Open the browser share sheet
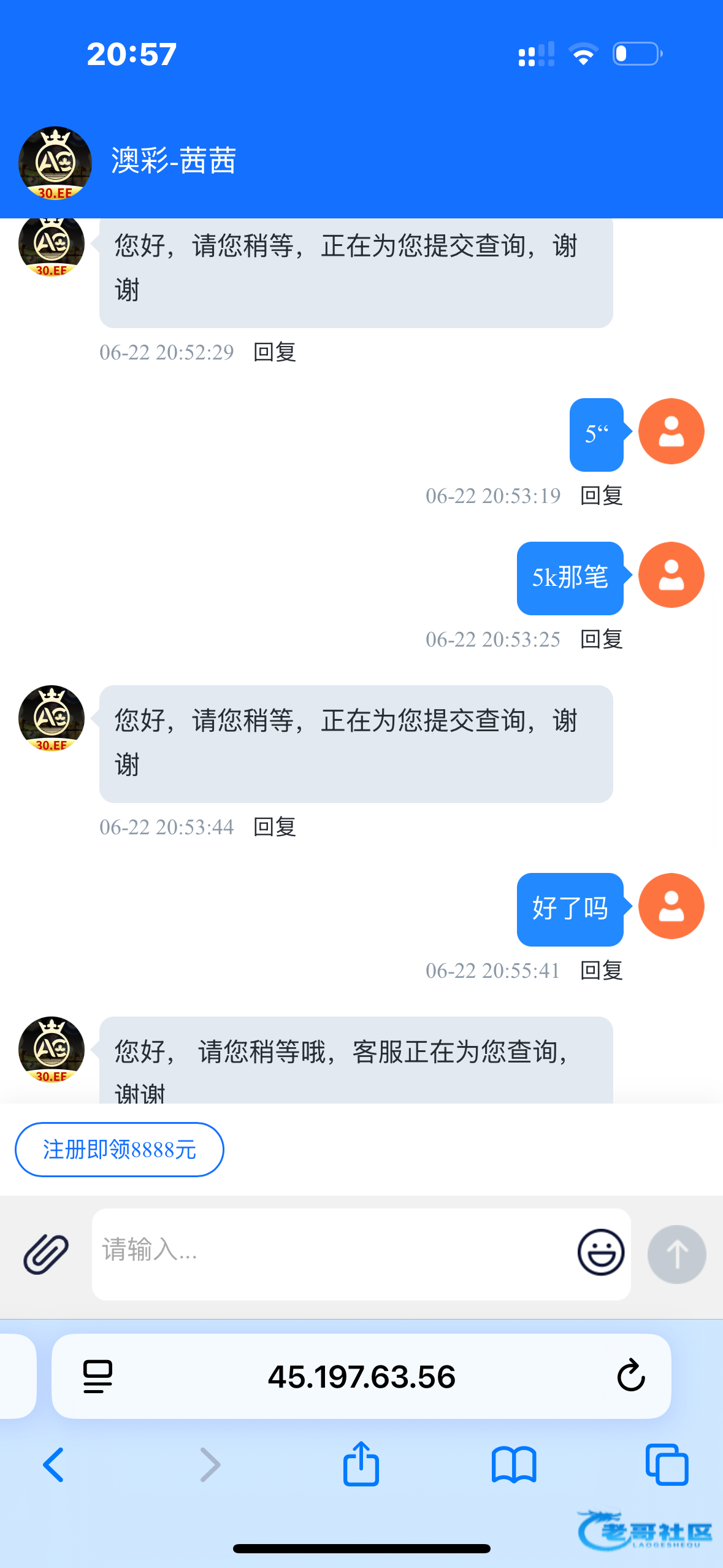The image size is (723, 1568). click(361, 1464)
